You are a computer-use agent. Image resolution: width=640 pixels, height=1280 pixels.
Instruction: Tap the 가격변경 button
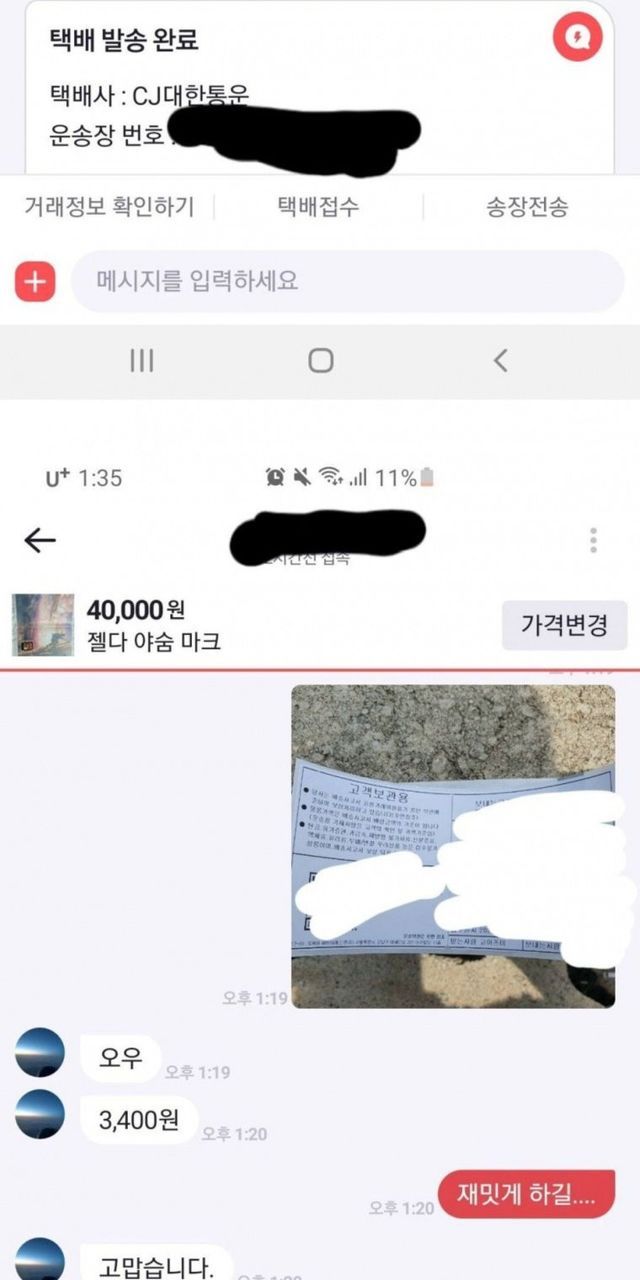(564, 626)
